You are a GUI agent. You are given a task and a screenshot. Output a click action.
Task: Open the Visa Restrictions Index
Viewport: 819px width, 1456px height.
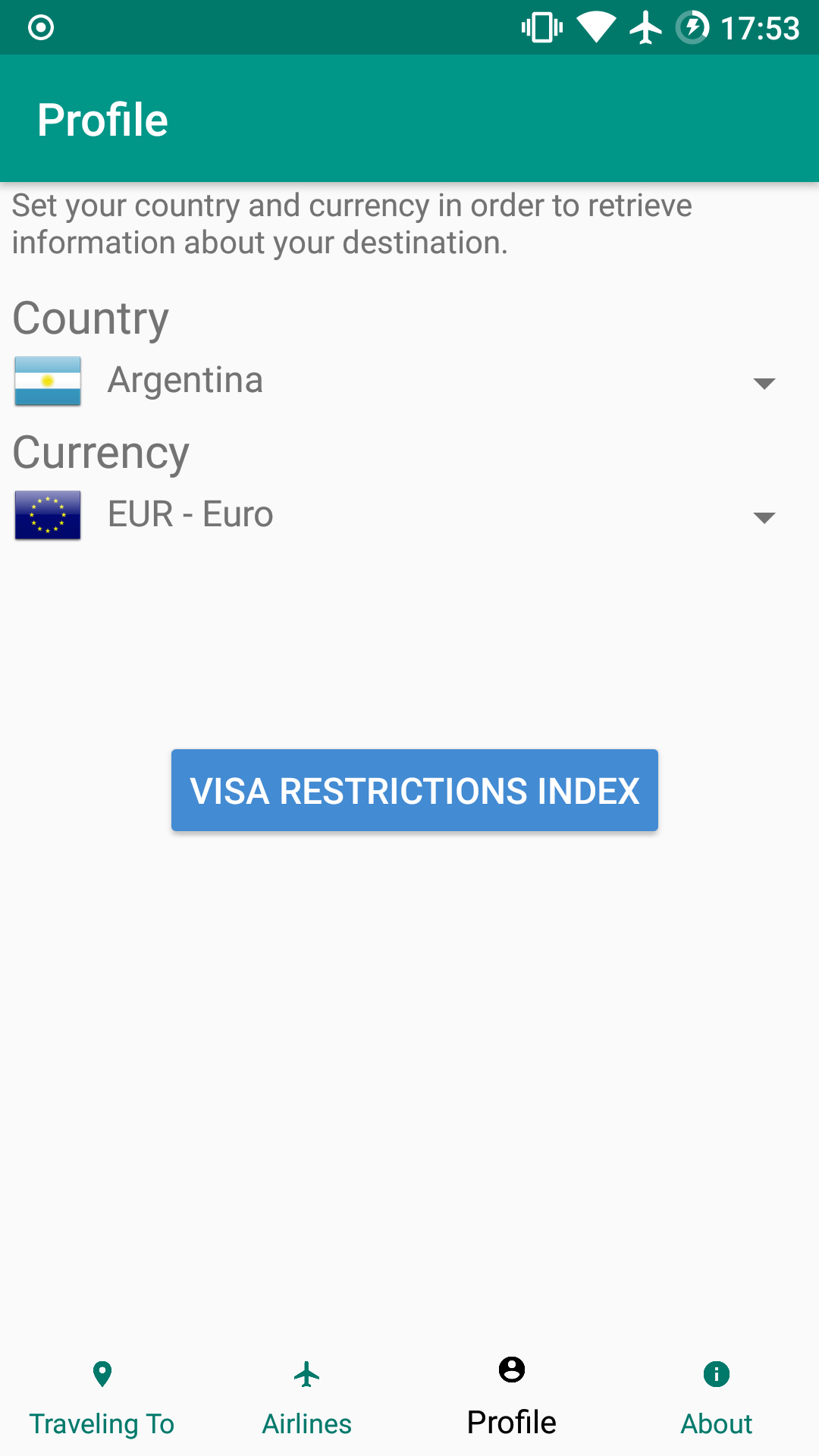click(414, 790)
